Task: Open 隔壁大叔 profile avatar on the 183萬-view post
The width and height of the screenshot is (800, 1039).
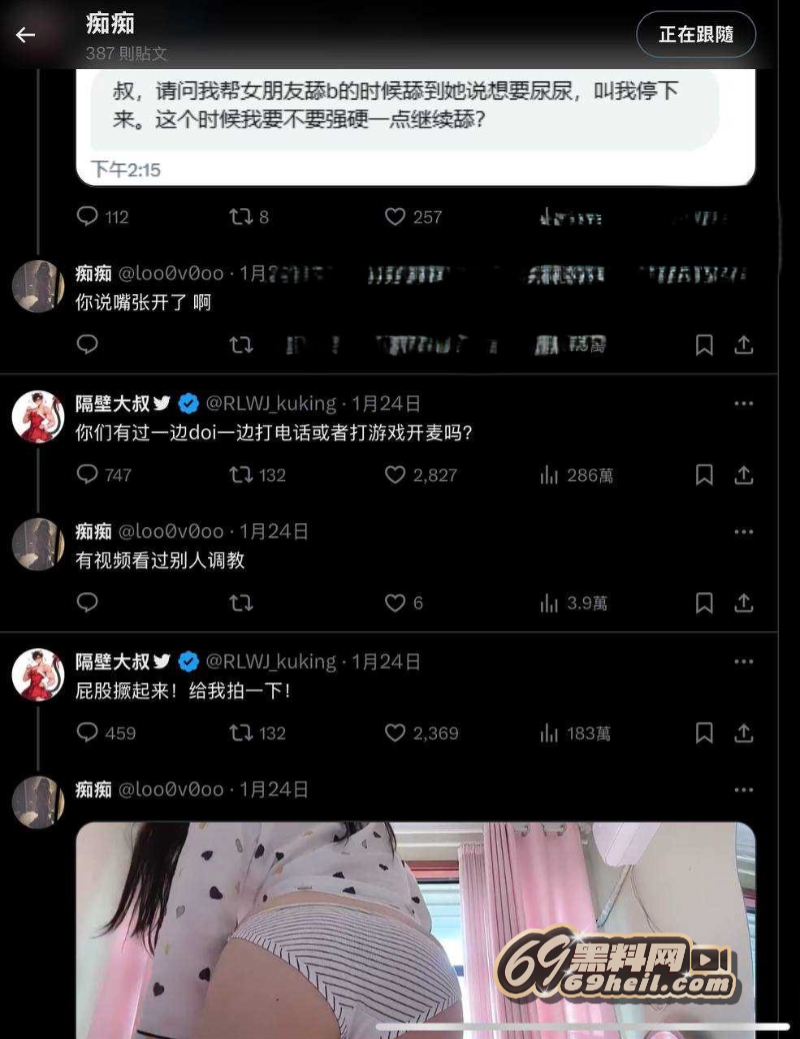Action: [x=38, y=673]
